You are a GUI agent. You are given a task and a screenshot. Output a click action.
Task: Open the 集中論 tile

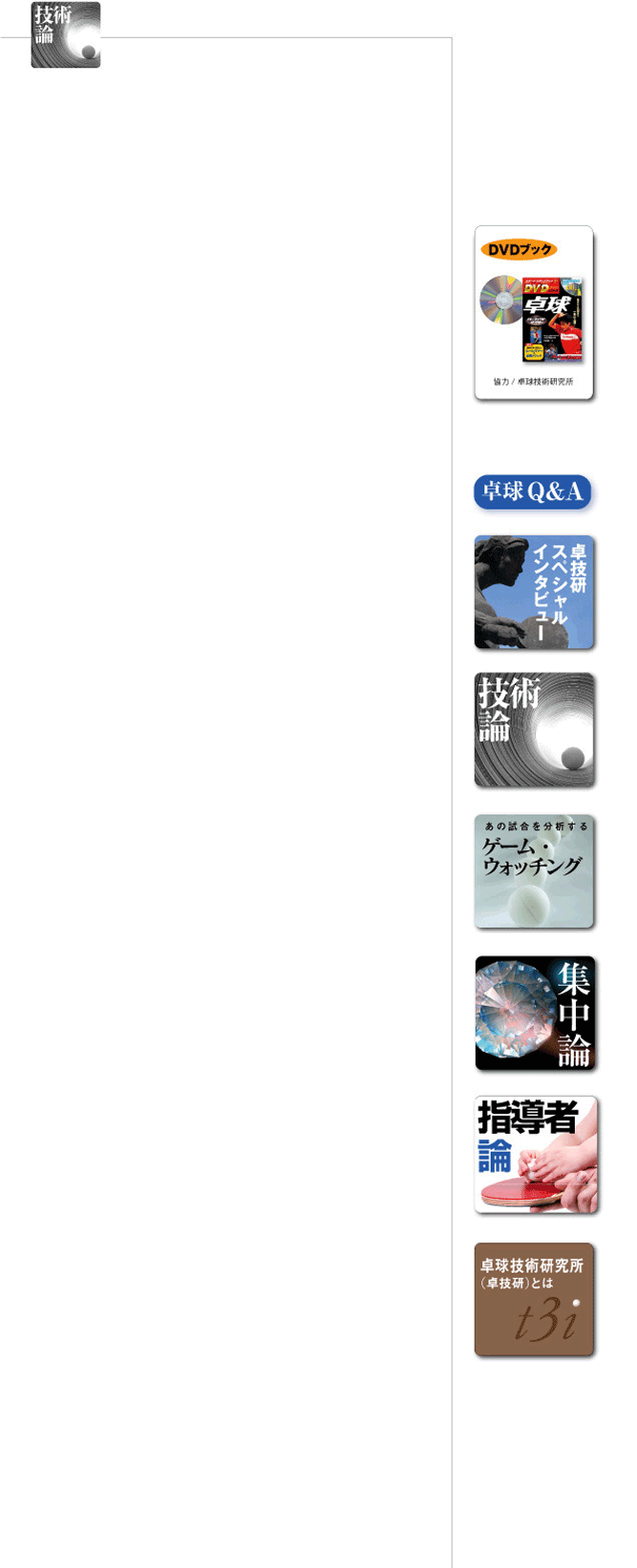pos(535,1013)
